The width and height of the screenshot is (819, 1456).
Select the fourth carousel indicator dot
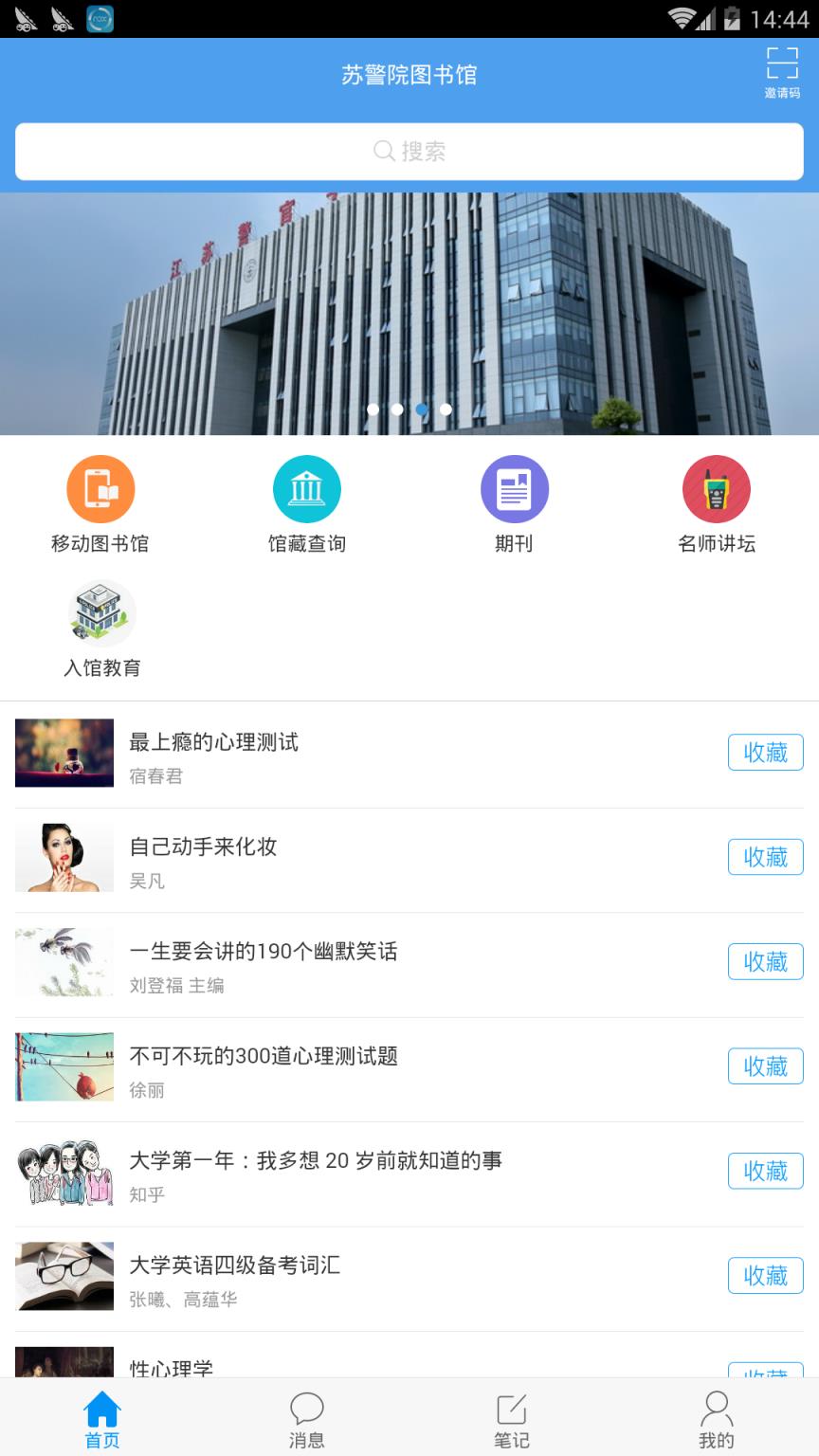pyautogui.click(x=446, y=410)
